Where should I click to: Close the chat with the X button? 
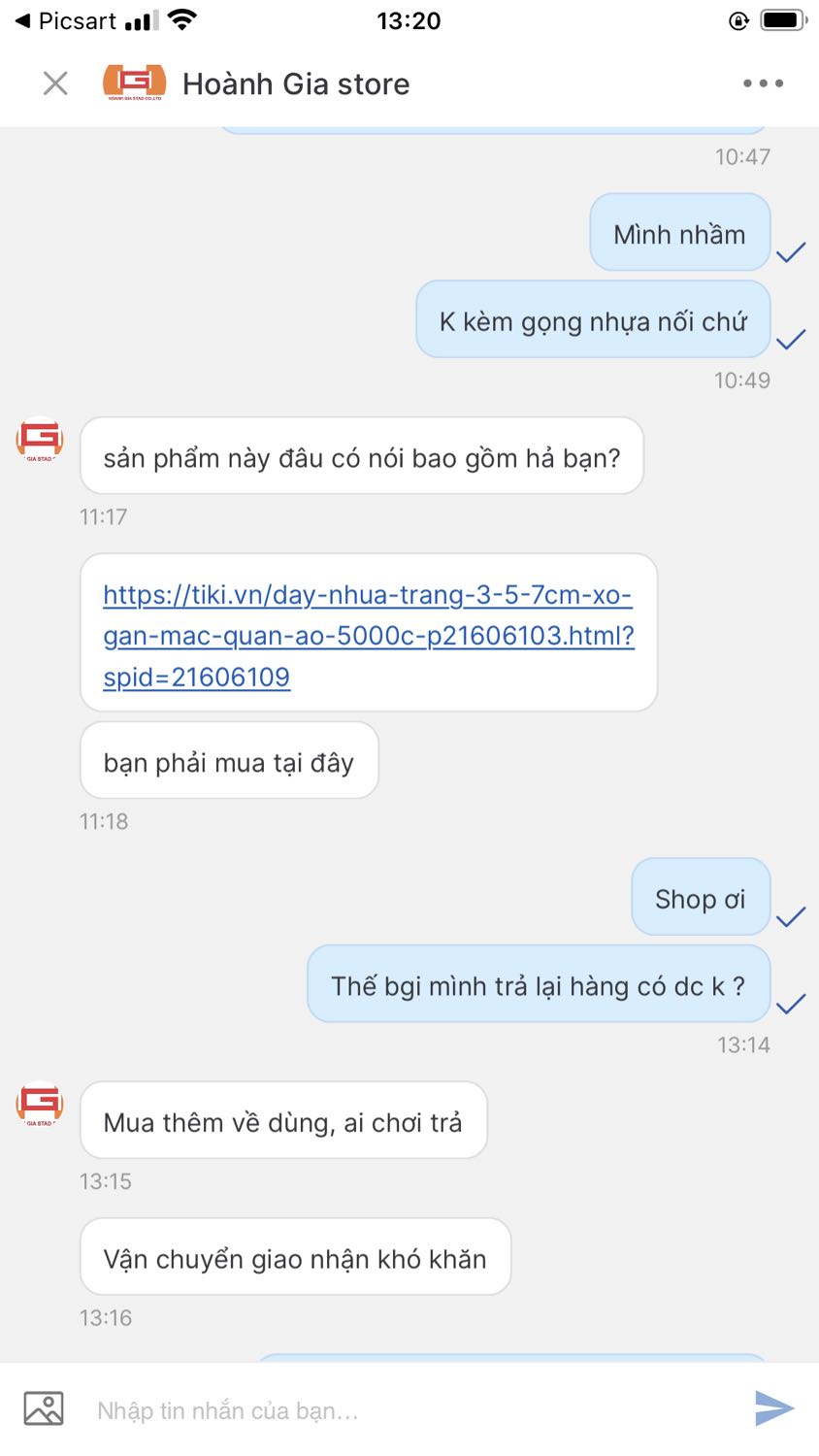pyautogui.click(x=55, y=83)
